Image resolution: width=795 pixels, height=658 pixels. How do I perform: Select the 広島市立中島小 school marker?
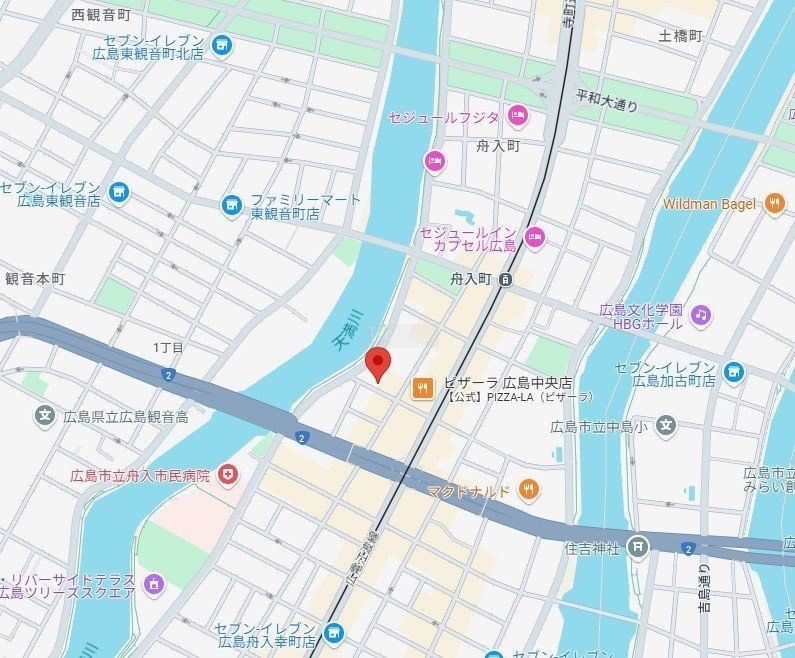pyautogui.click(x=666, y=426)
